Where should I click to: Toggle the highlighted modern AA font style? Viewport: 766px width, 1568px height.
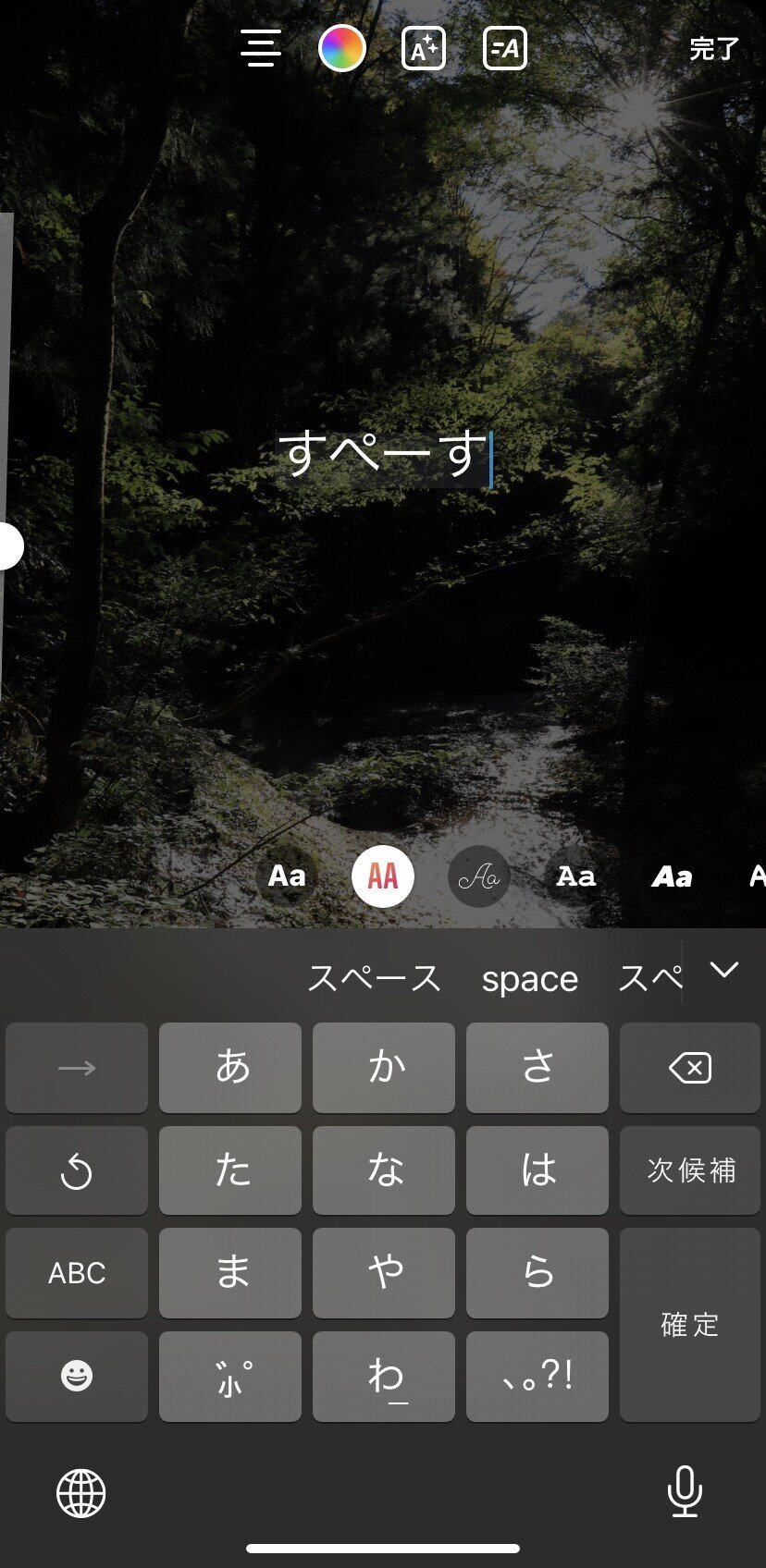[x=382, y=875]
